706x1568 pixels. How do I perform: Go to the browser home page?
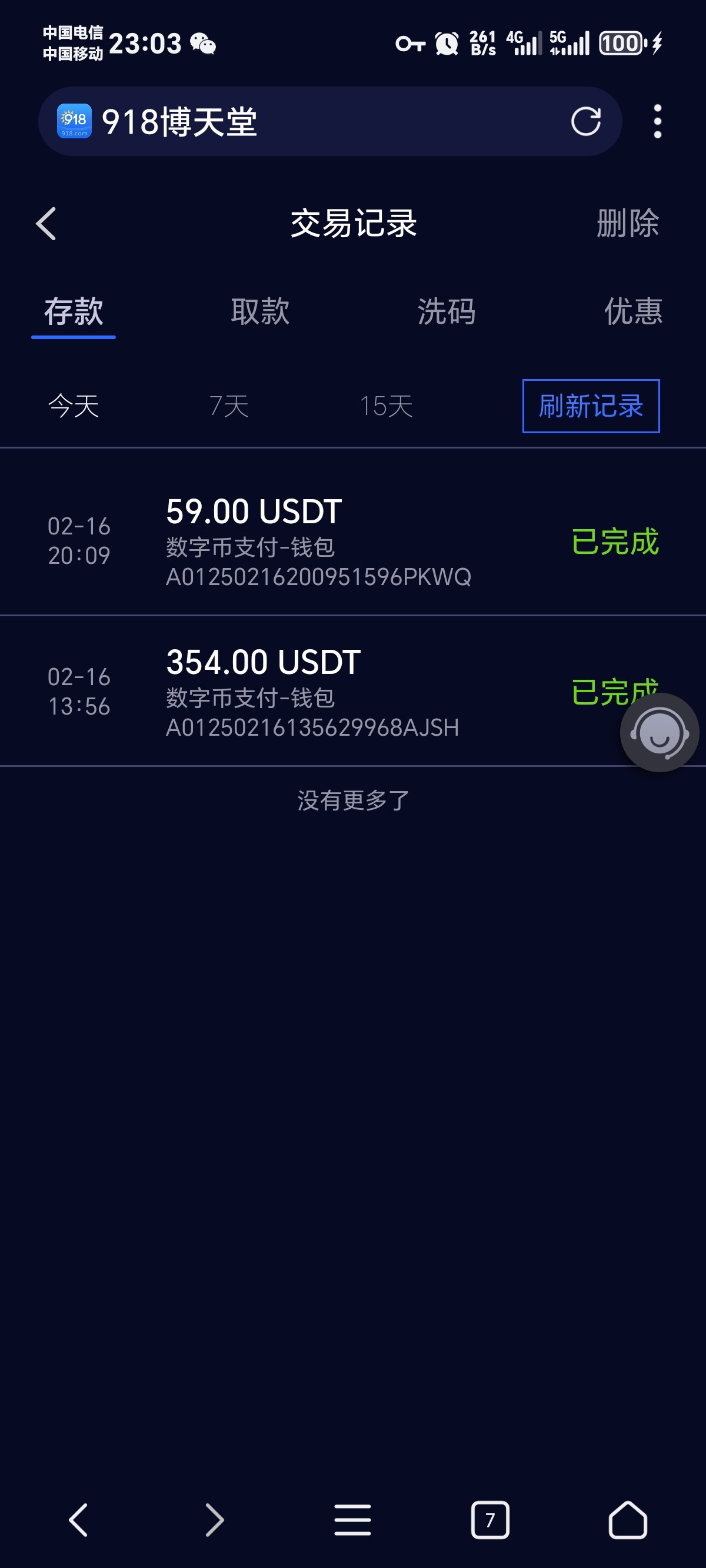tap(628, 1520)
